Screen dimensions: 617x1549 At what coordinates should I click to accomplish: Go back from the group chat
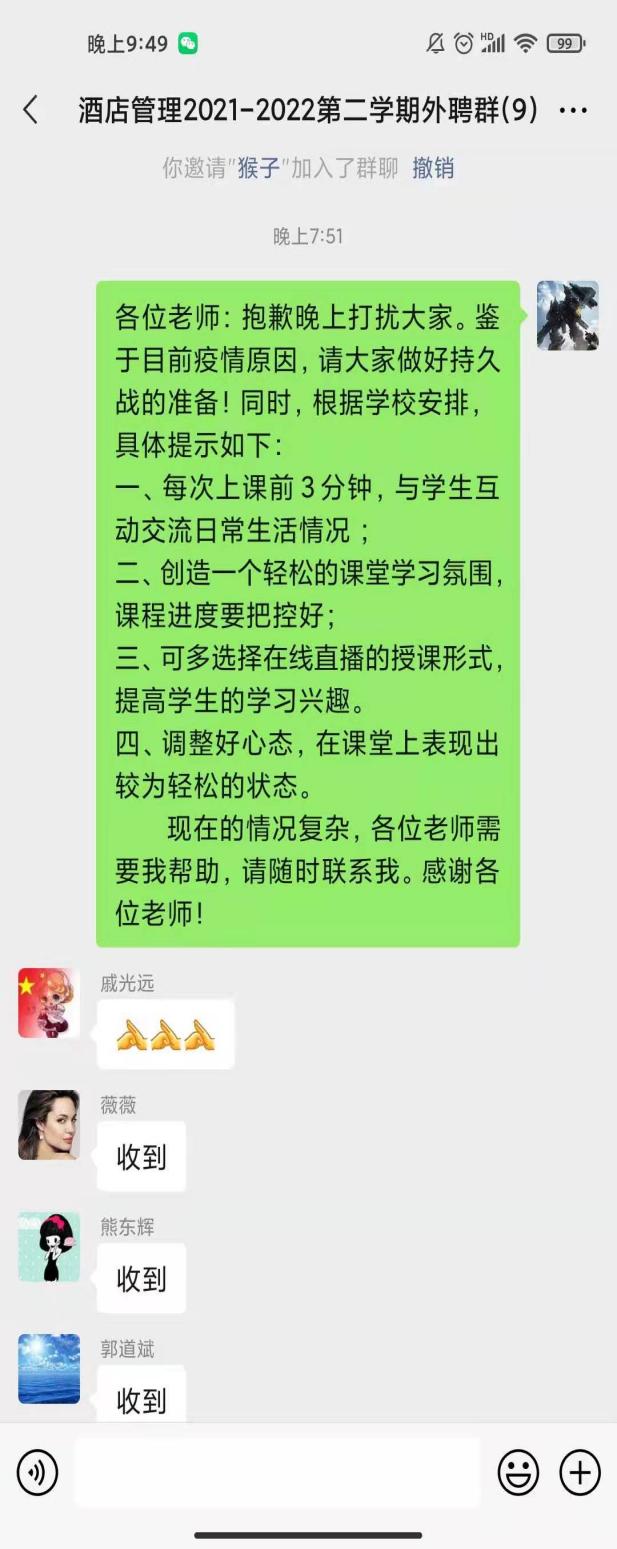(31, 110)
